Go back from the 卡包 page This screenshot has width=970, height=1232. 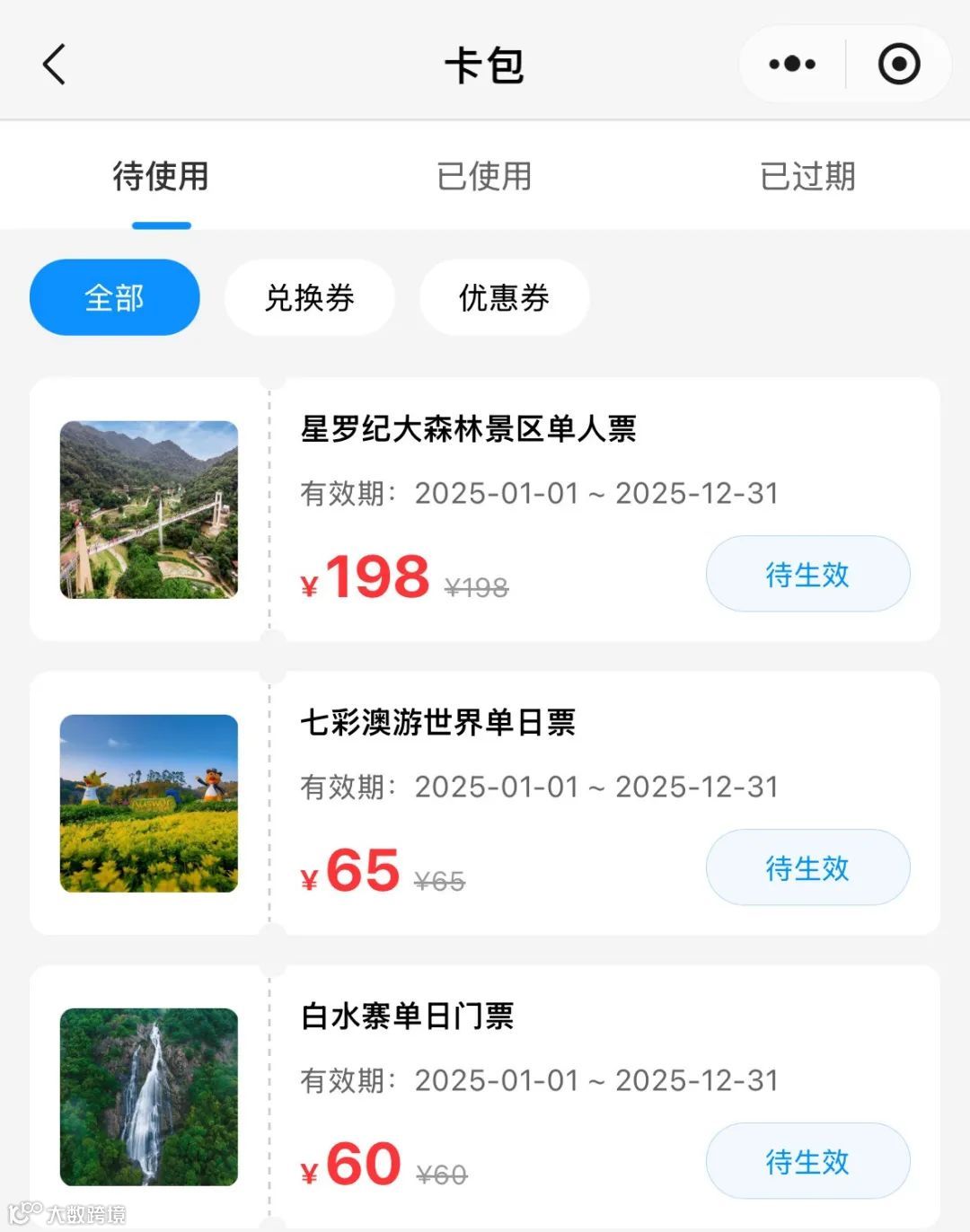click(55, 65)
